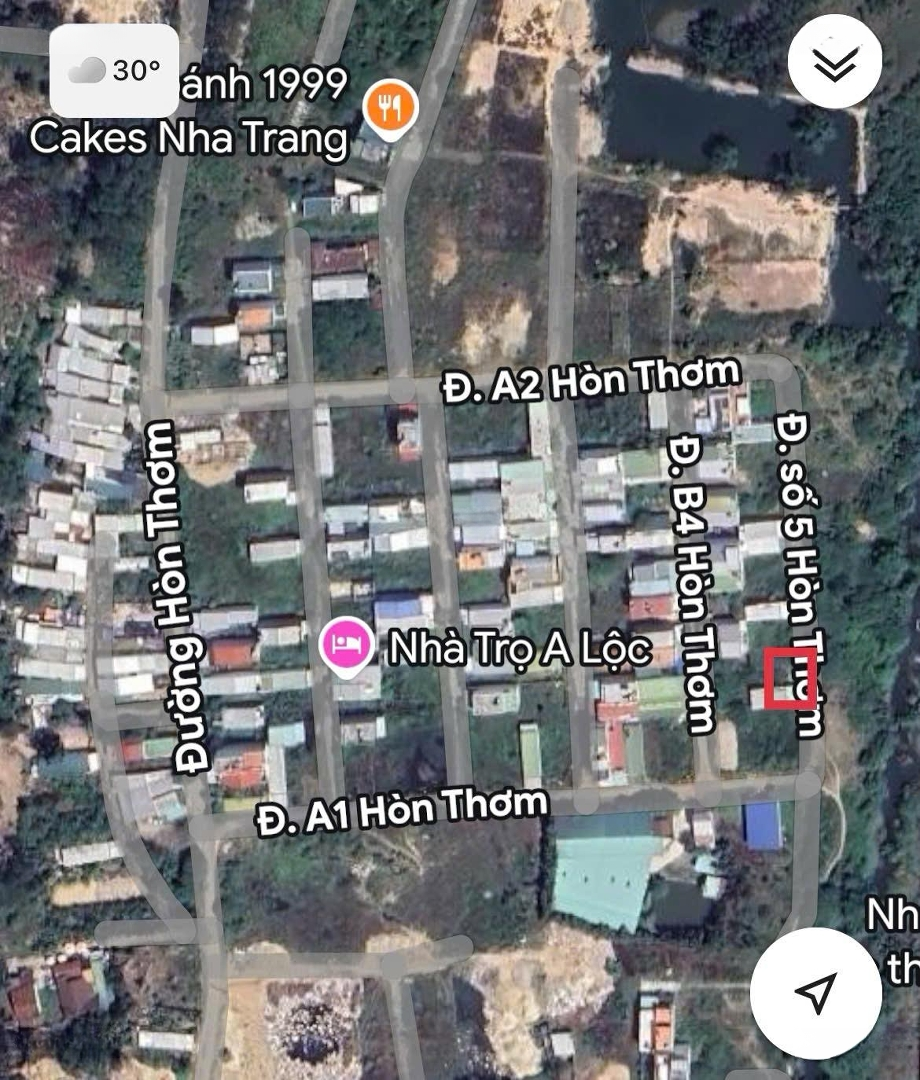The width and height of the screenshot is (920, 1080).
Task: Tap the double-chevron collapse button
Action: point(835,62)
